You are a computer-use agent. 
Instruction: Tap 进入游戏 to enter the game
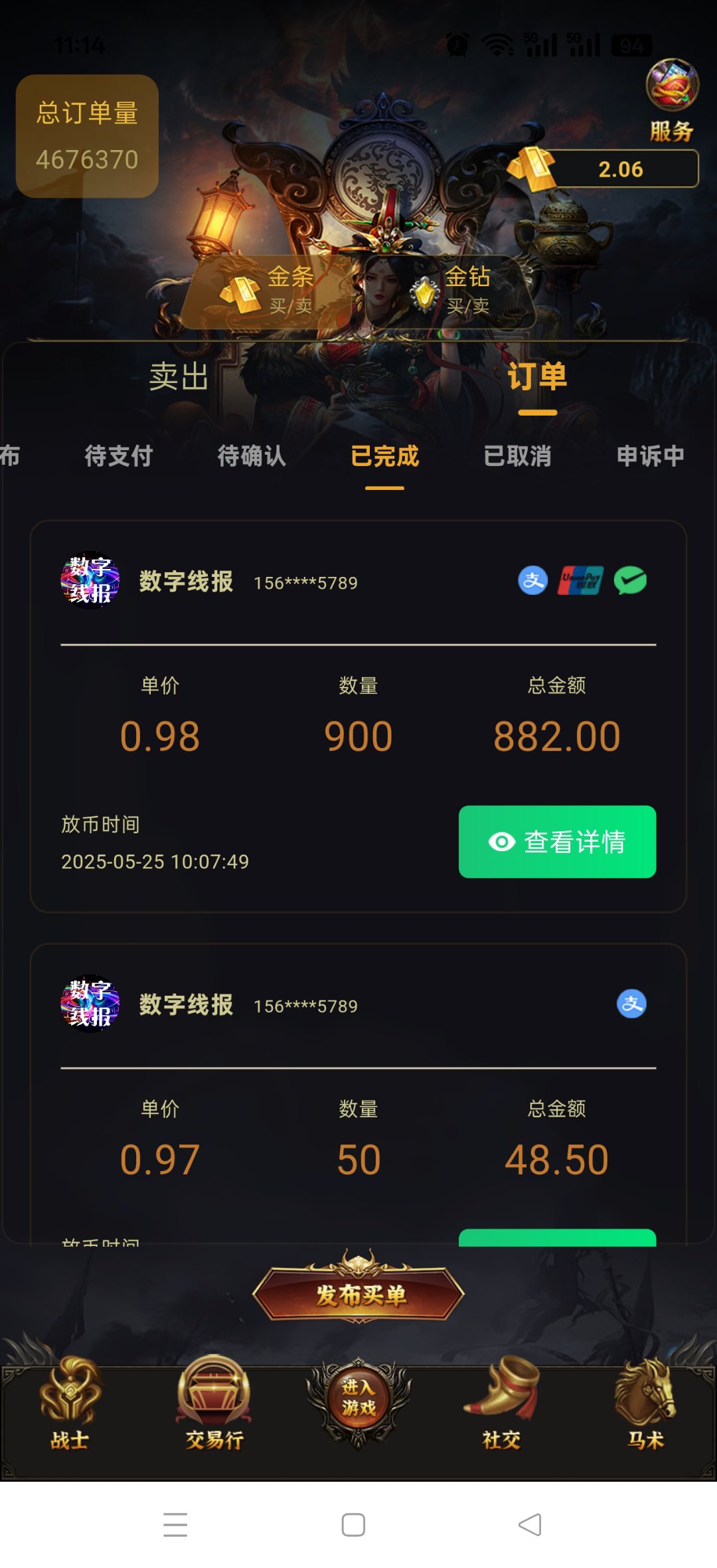tap(358, 1397)
